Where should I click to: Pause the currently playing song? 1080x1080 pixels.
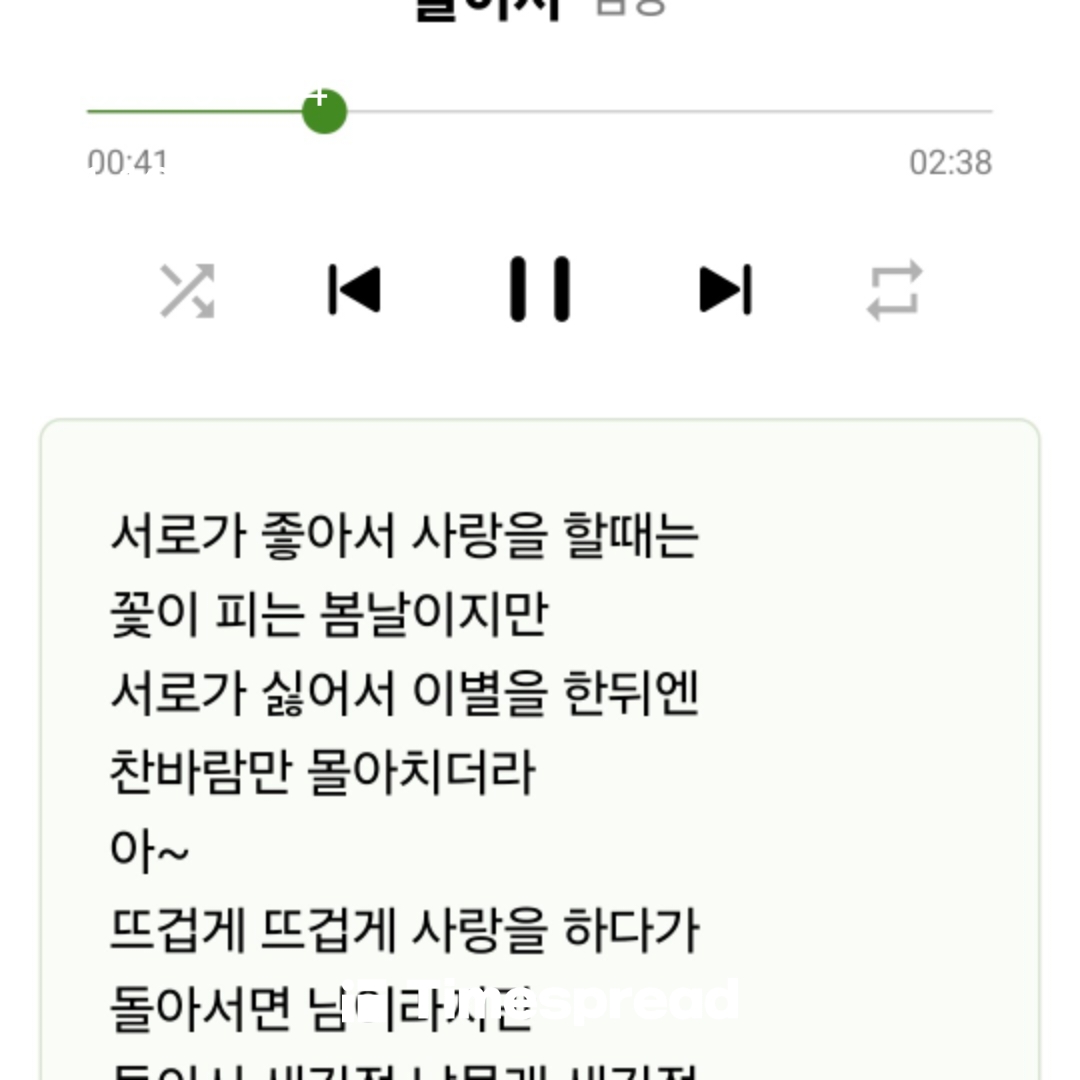(540, 290)
